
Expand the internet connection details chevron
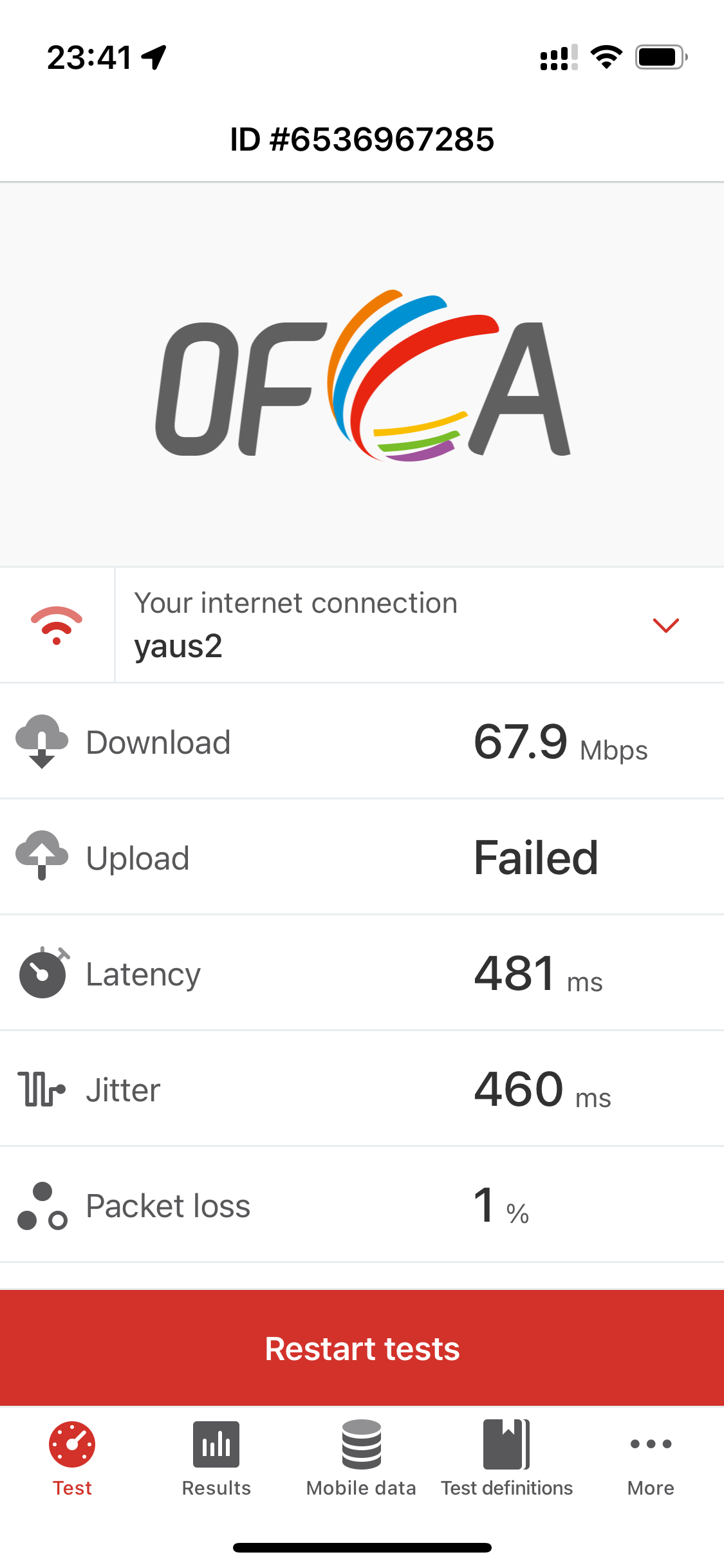pos(665,625)
